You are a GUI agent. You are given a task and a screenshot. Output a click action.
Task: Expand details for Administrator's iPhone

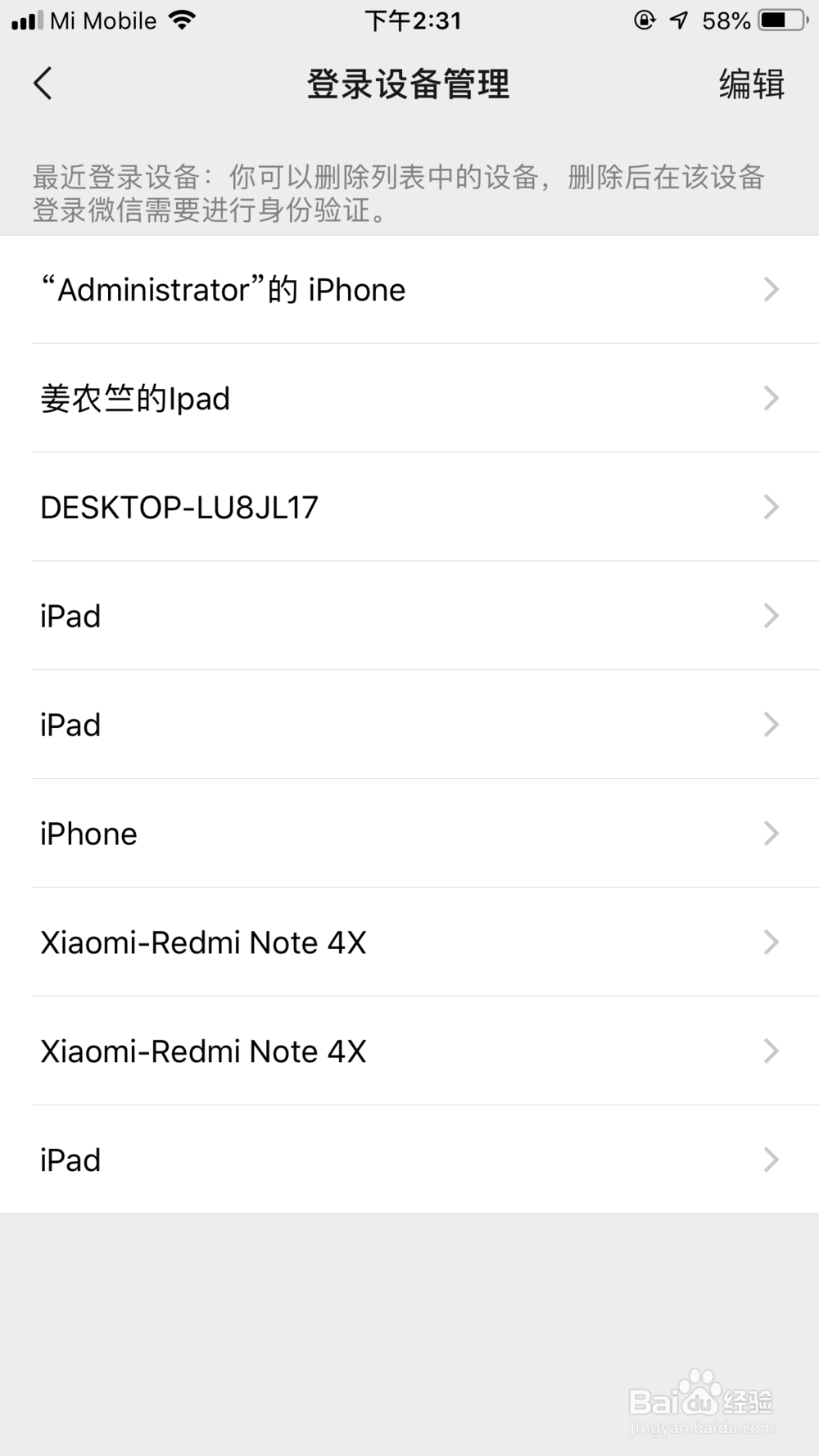[x=409, y=289]
